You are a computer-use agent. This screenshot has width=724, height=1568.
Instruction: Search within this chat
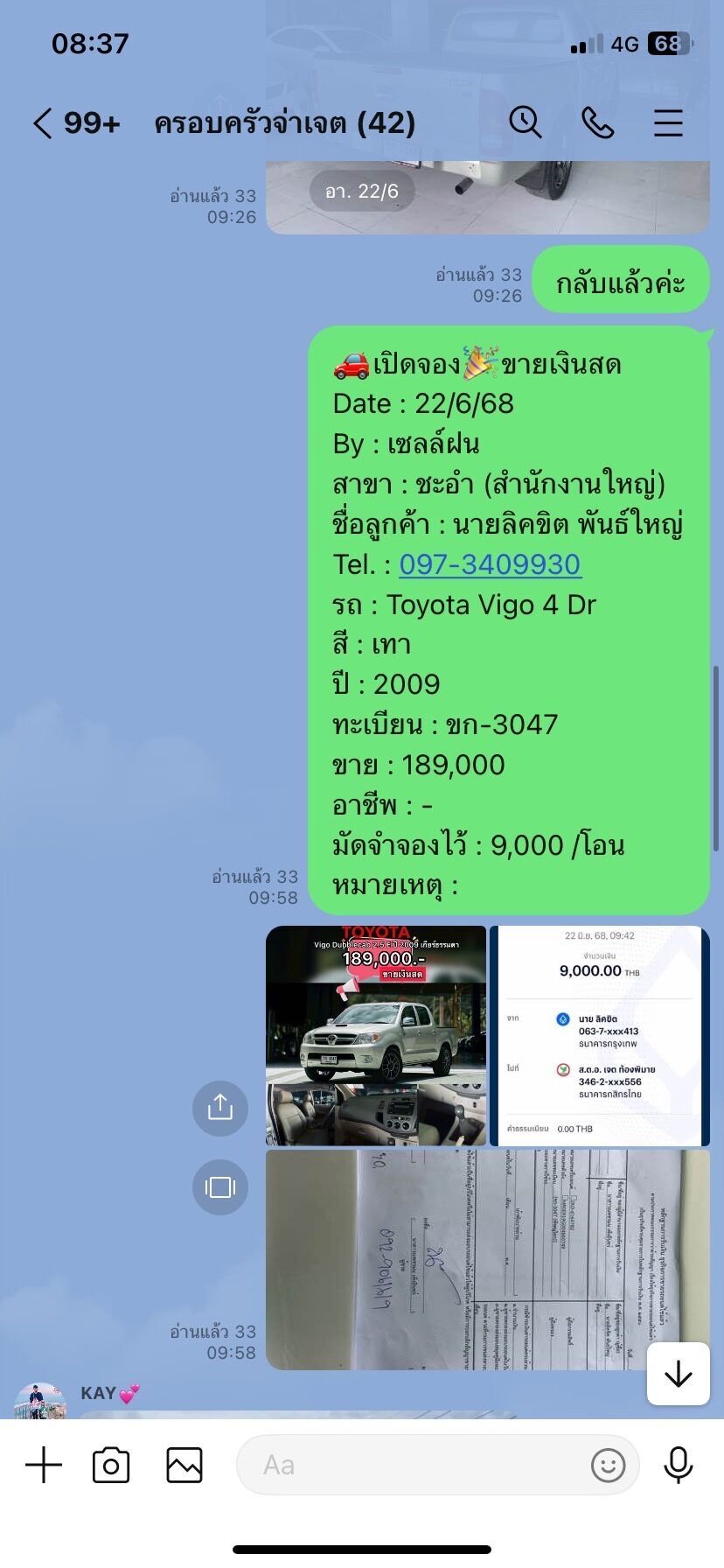[526, 122]
